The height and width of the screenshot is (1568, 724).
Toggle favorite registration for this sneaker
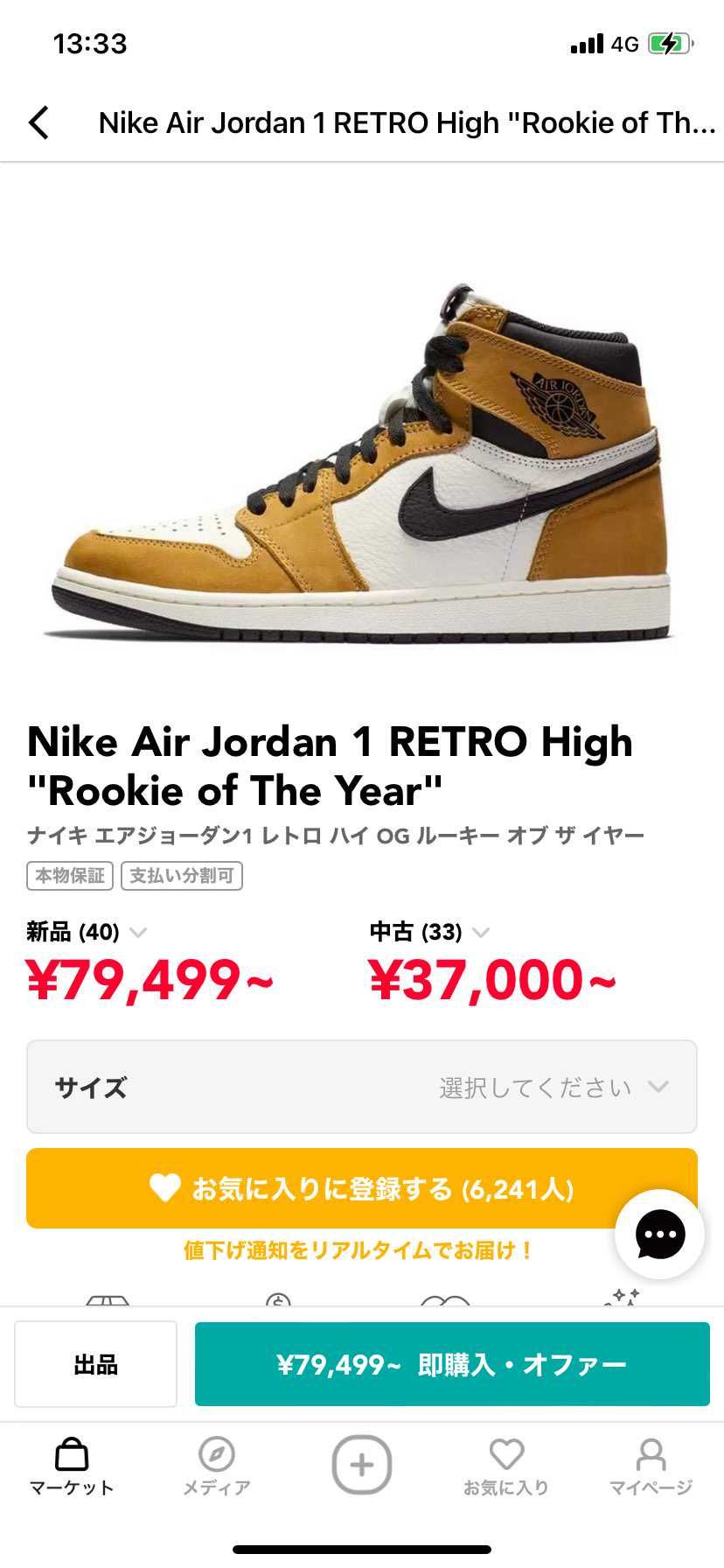[361, 1188]
